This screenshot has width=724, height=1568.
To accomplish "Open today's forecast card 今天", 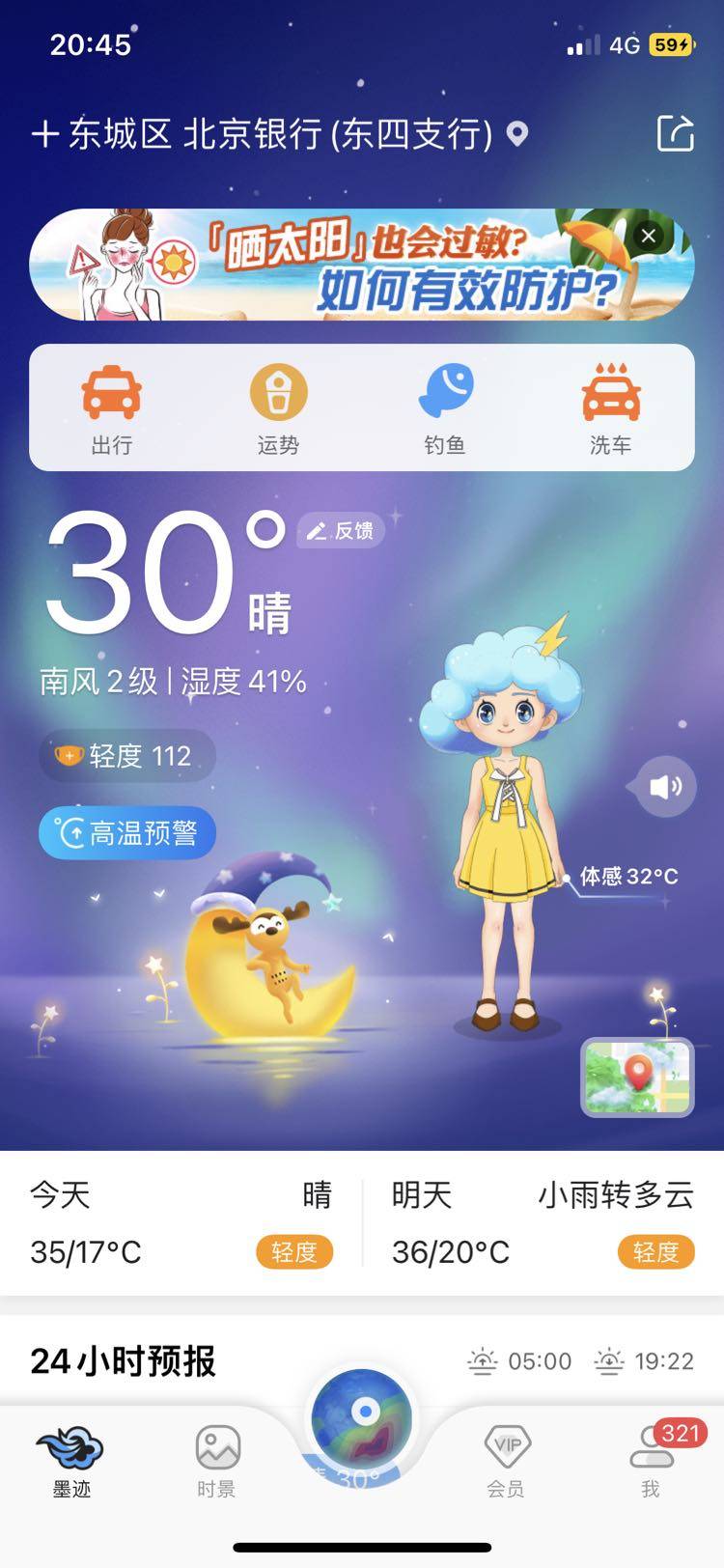I will (181, 1222).
